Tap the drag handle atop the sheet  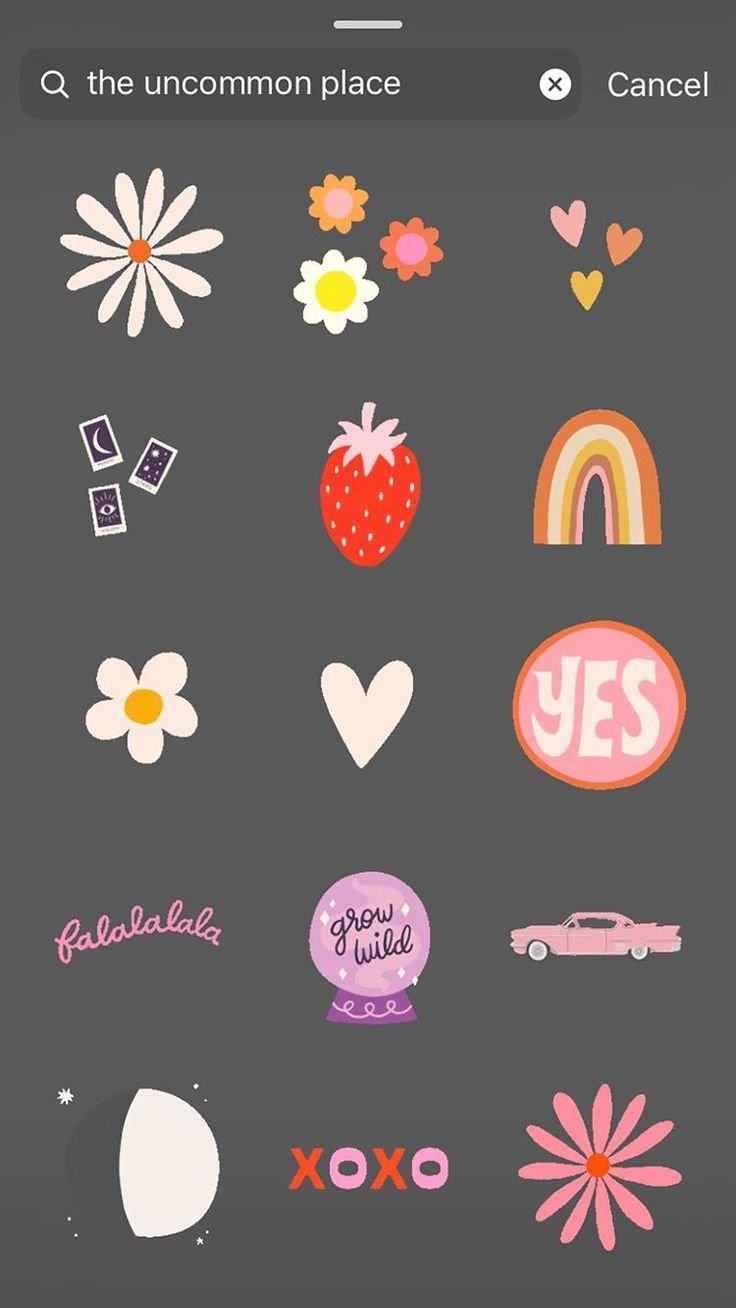coord(368,24)
